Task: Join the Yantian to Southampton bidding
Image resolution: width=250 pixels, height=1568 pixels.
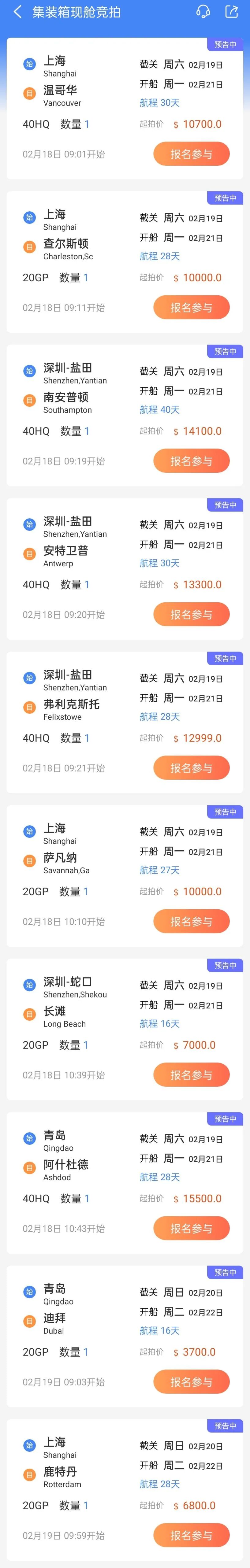Action: (191, 461)
